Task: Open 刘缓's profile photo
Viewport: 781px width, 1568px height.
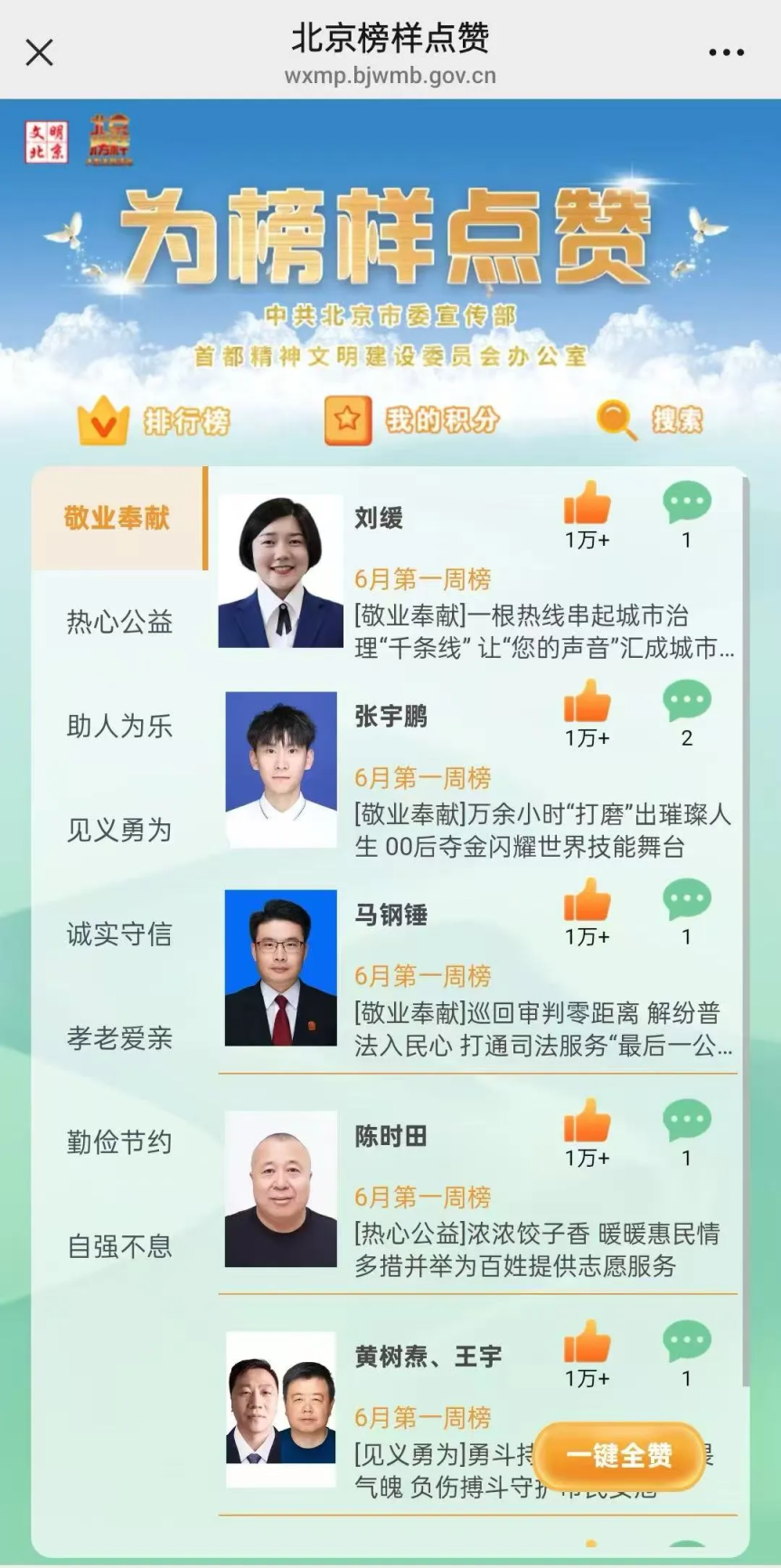Action: (x=281, y=571)
